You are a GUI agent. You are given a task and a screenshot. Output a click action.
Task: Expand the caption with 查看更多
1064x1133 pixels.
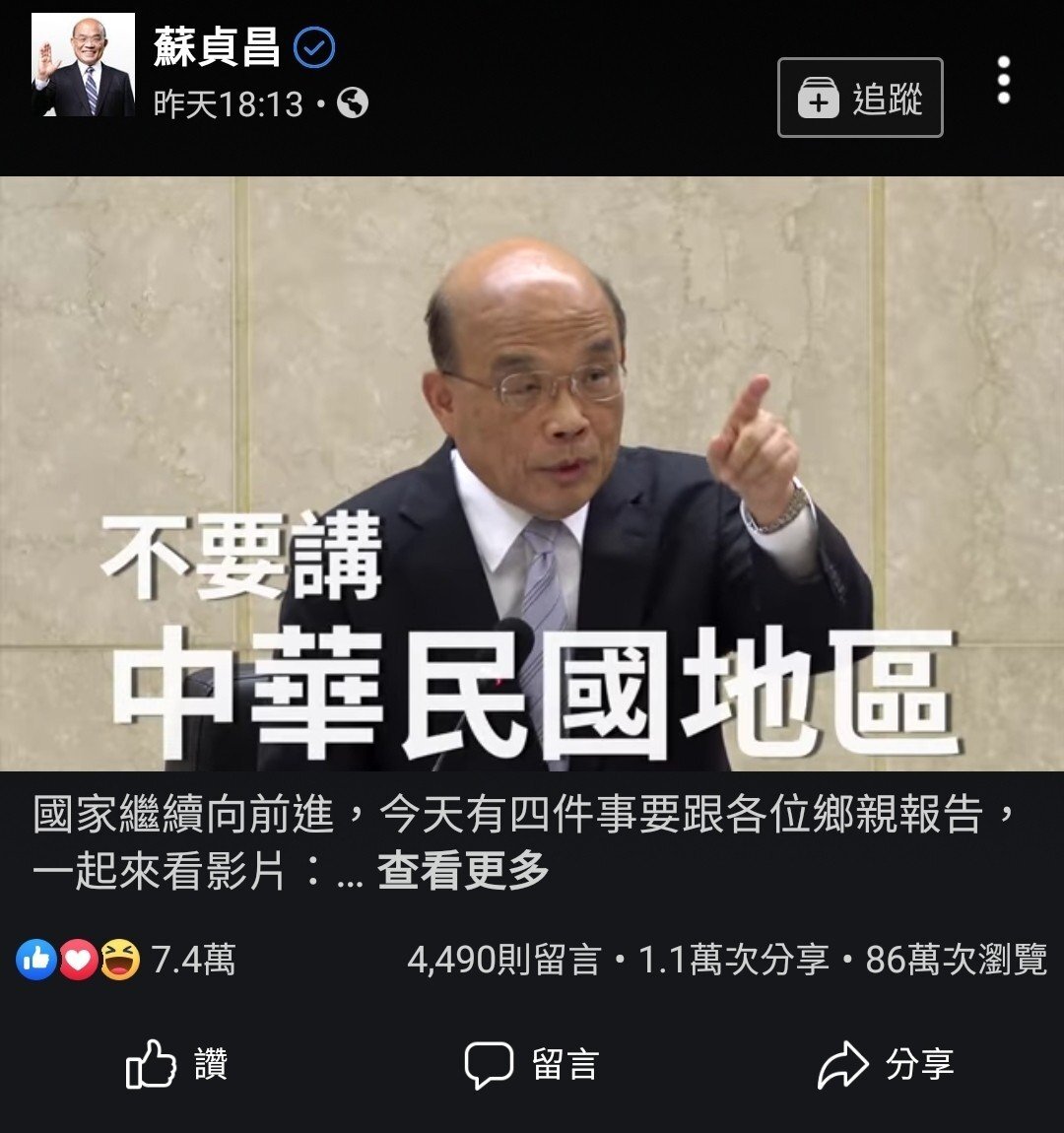(463, 871)
